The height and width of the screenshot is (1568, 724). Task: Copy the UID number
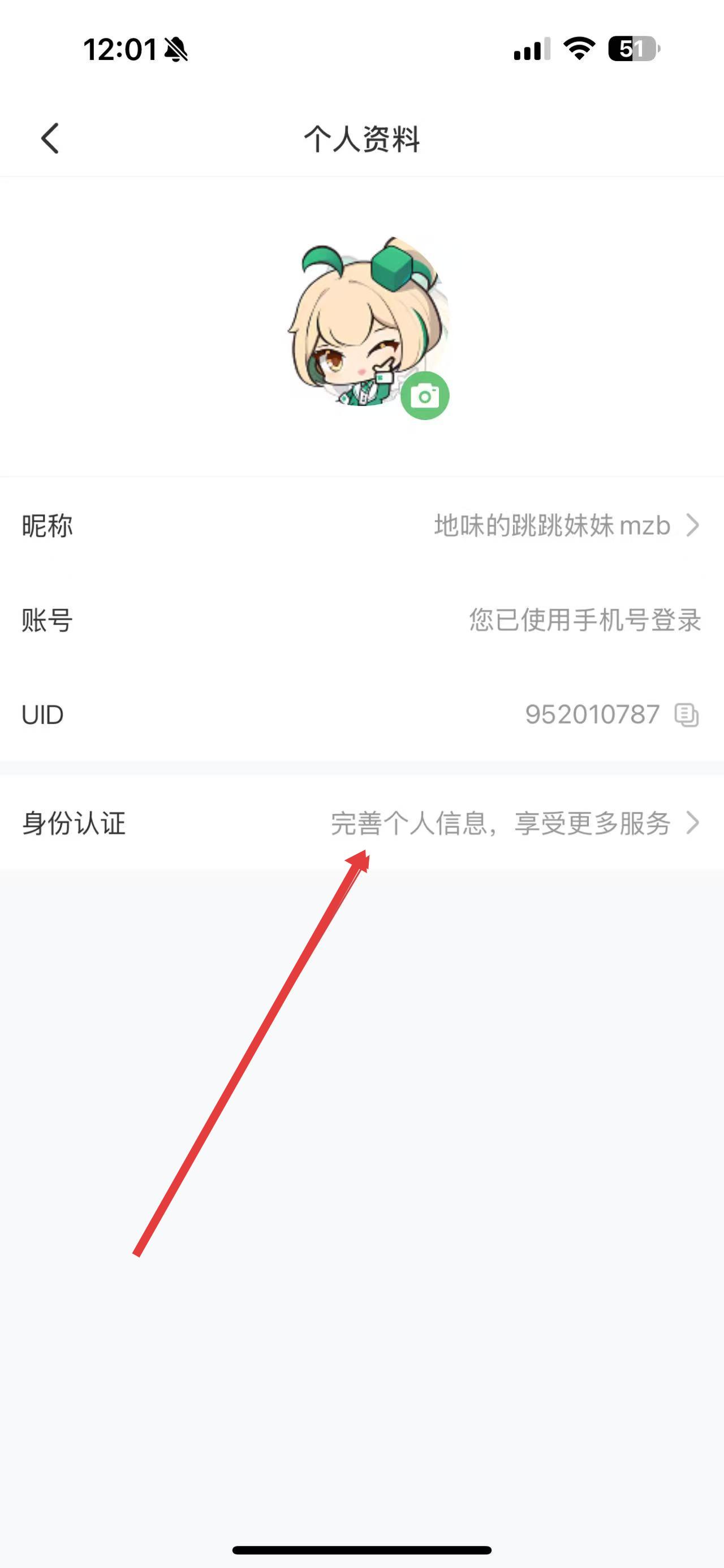point(686,714)
